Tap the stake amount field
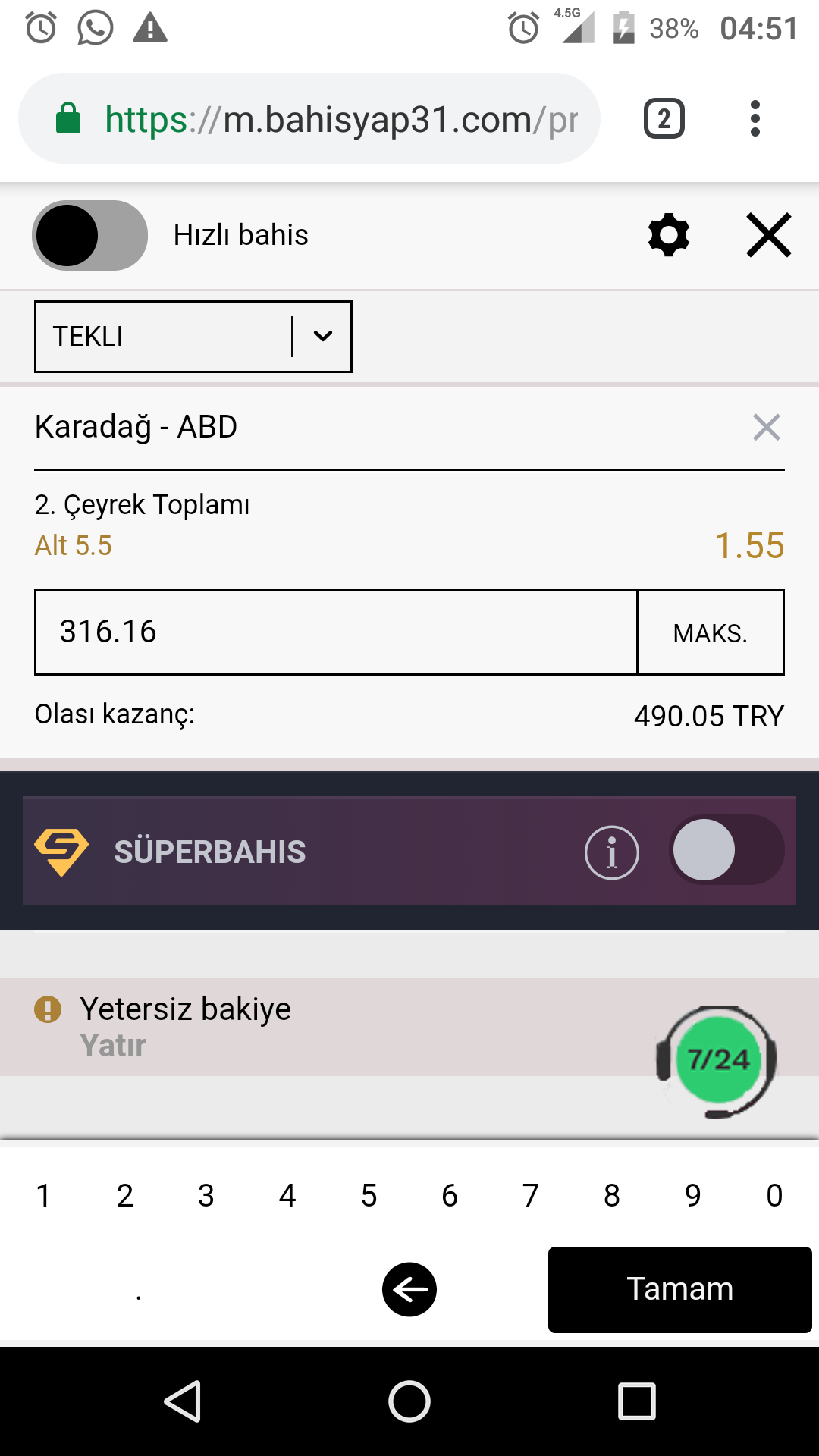Image resolution: width=819 pixels, height=1456 pixels. click(336, 632)
